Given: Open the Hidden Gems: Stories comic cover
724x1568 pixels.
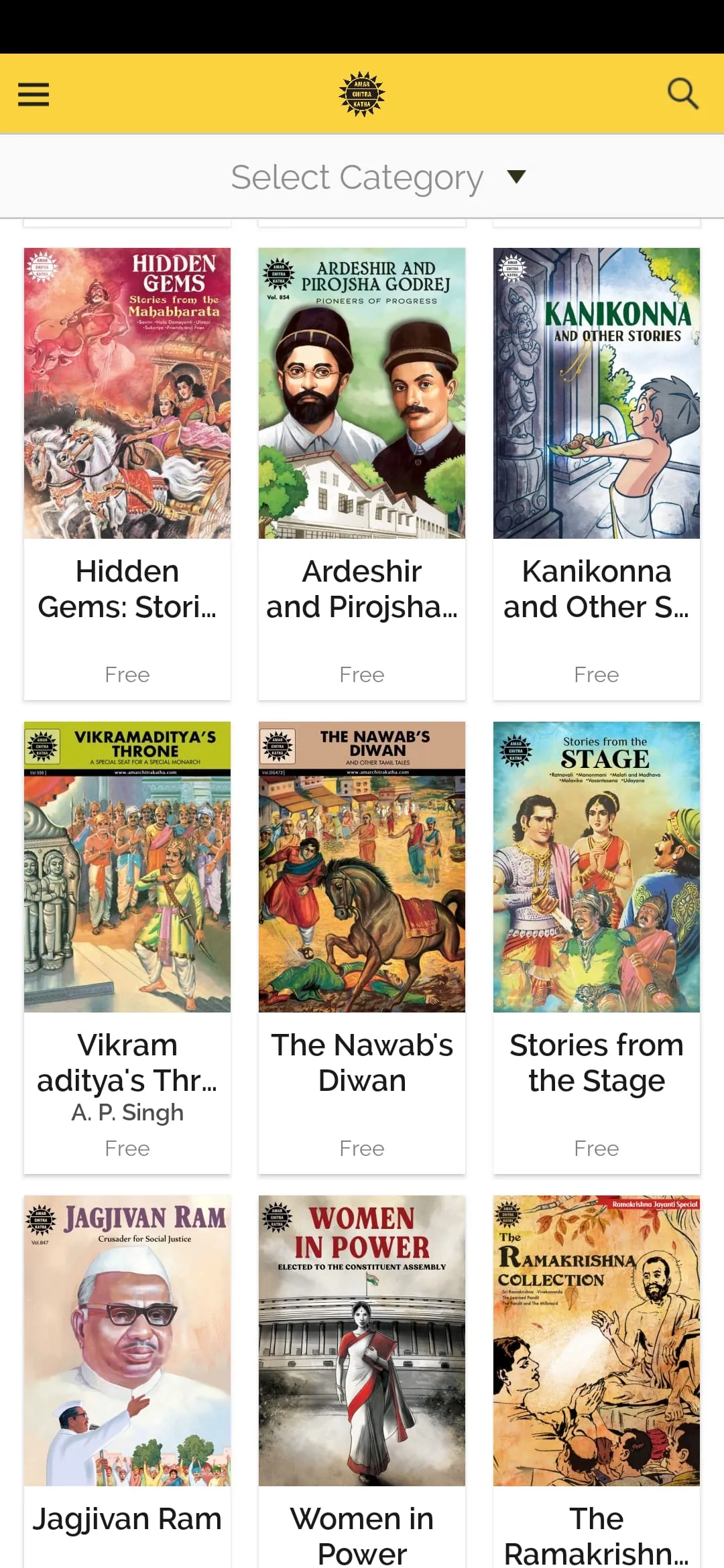Looking at the screenshot, I should pyautogui.click(x=127, y=392).
